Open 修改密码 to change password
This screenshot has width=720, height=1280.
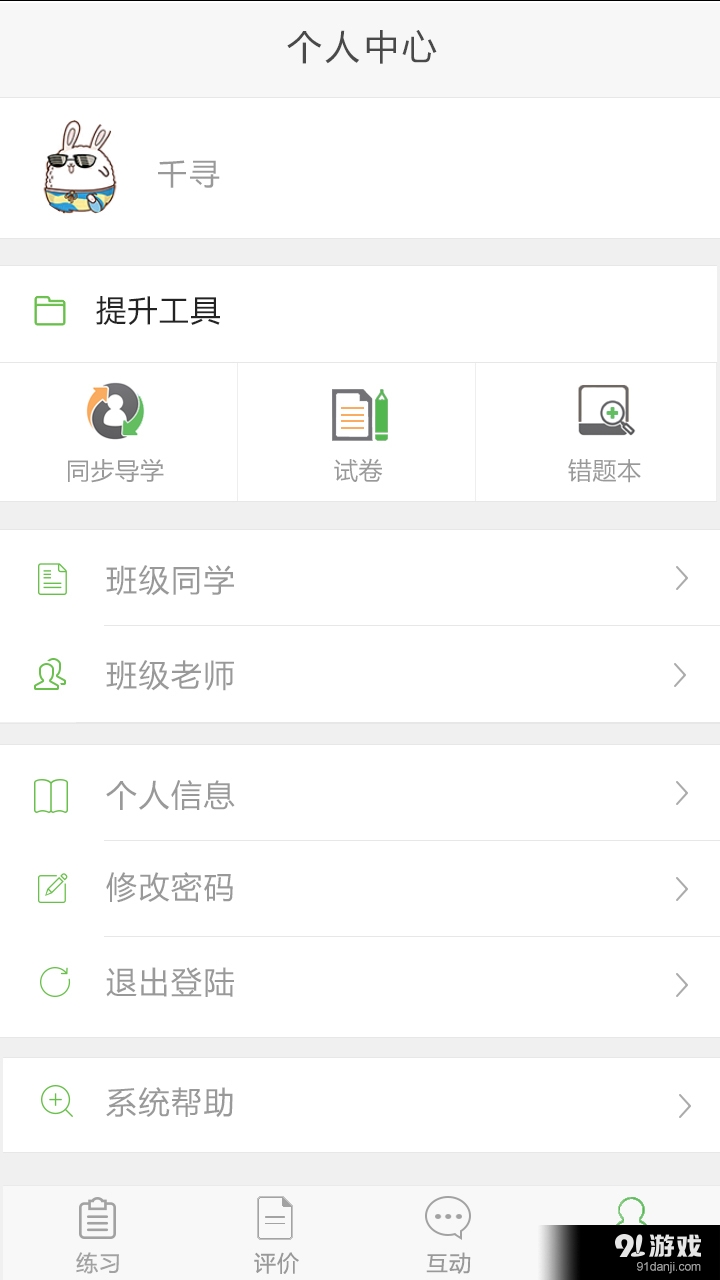click(x=170, y=888)
